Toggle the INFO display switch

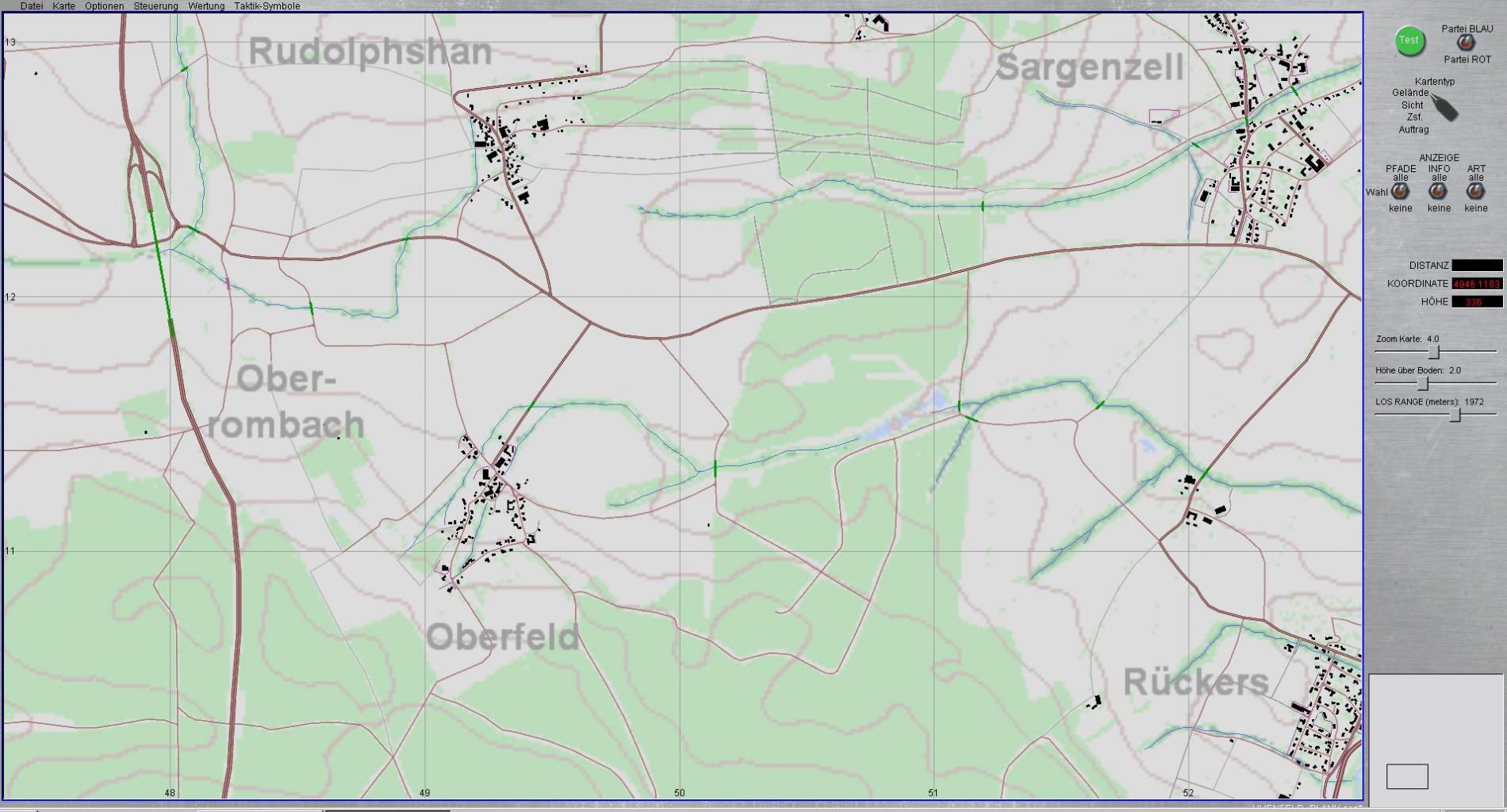point(1438,192)
